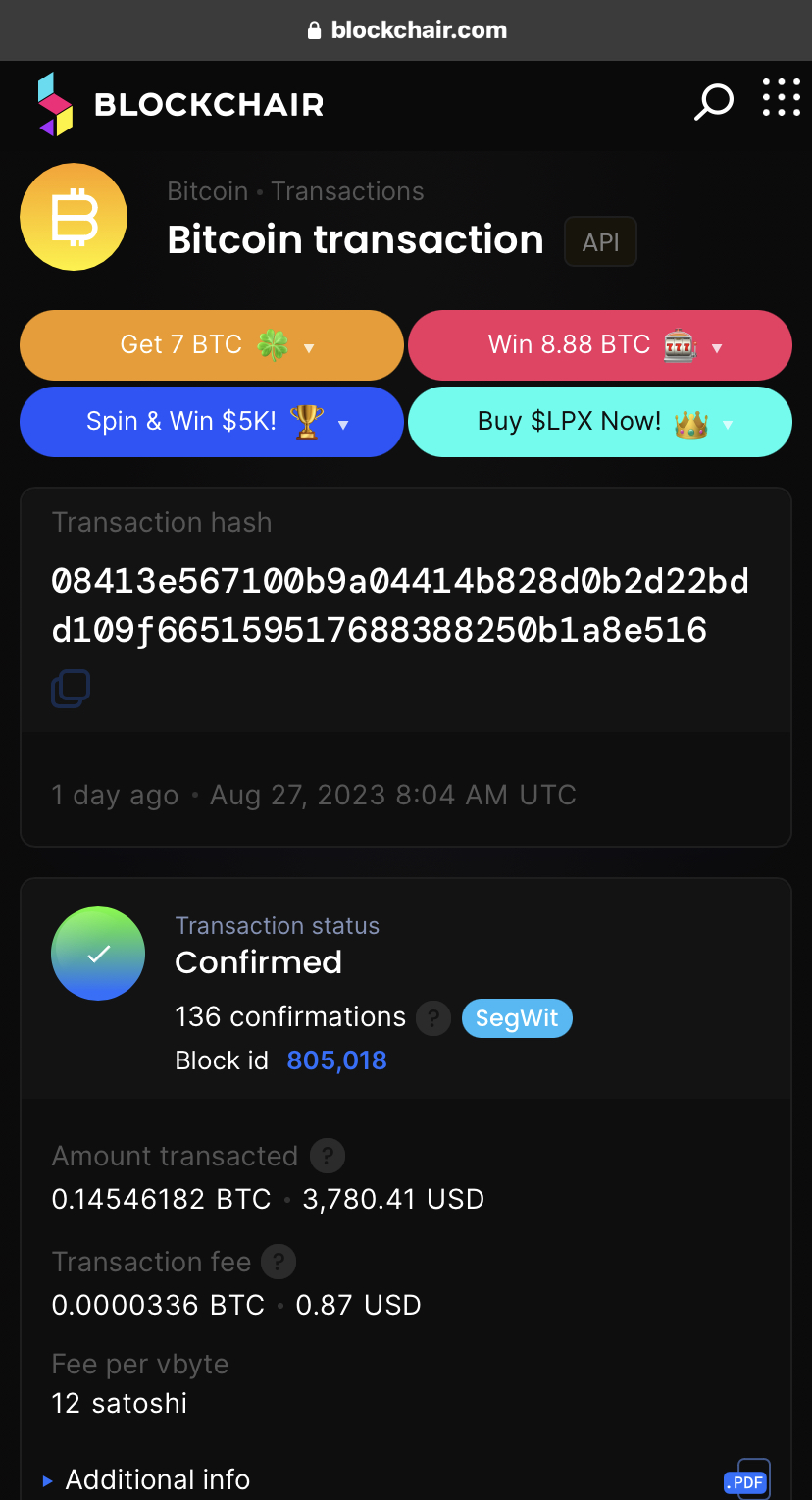The width and height of the screenshot is (812, 1500).
Task: Download the transaction PDF receipt
Action: 747,1479
